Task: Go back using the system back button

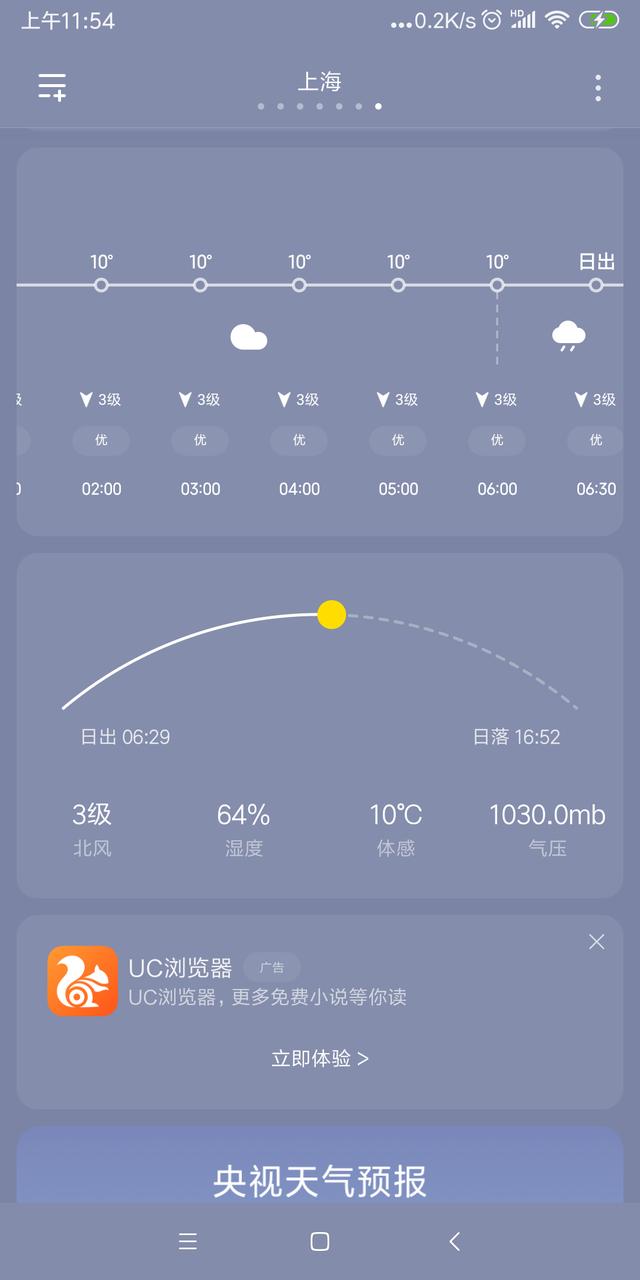Action: click(454, 1241)
